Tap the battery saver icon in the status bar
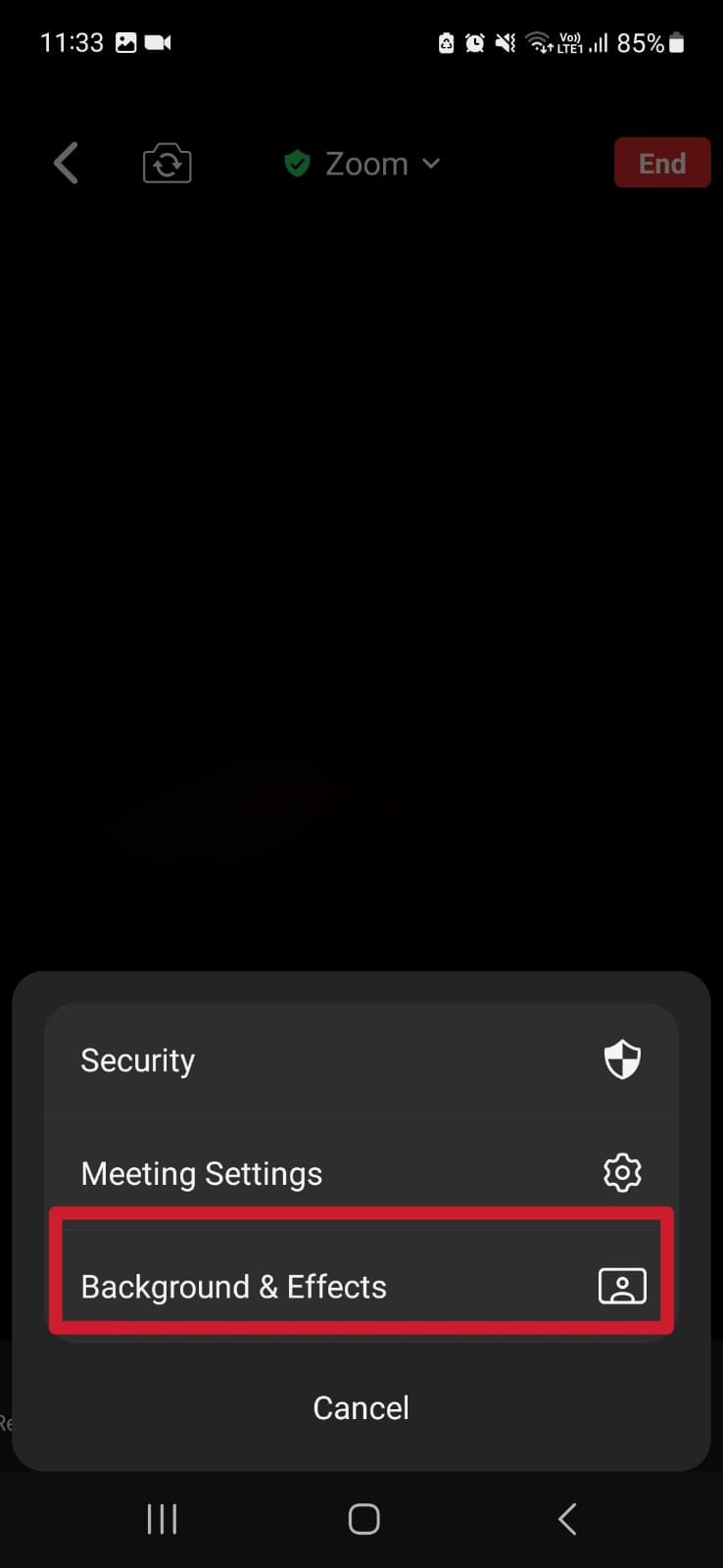The height and width of the screenshot is (1568, 723). (x=446, y=42)
